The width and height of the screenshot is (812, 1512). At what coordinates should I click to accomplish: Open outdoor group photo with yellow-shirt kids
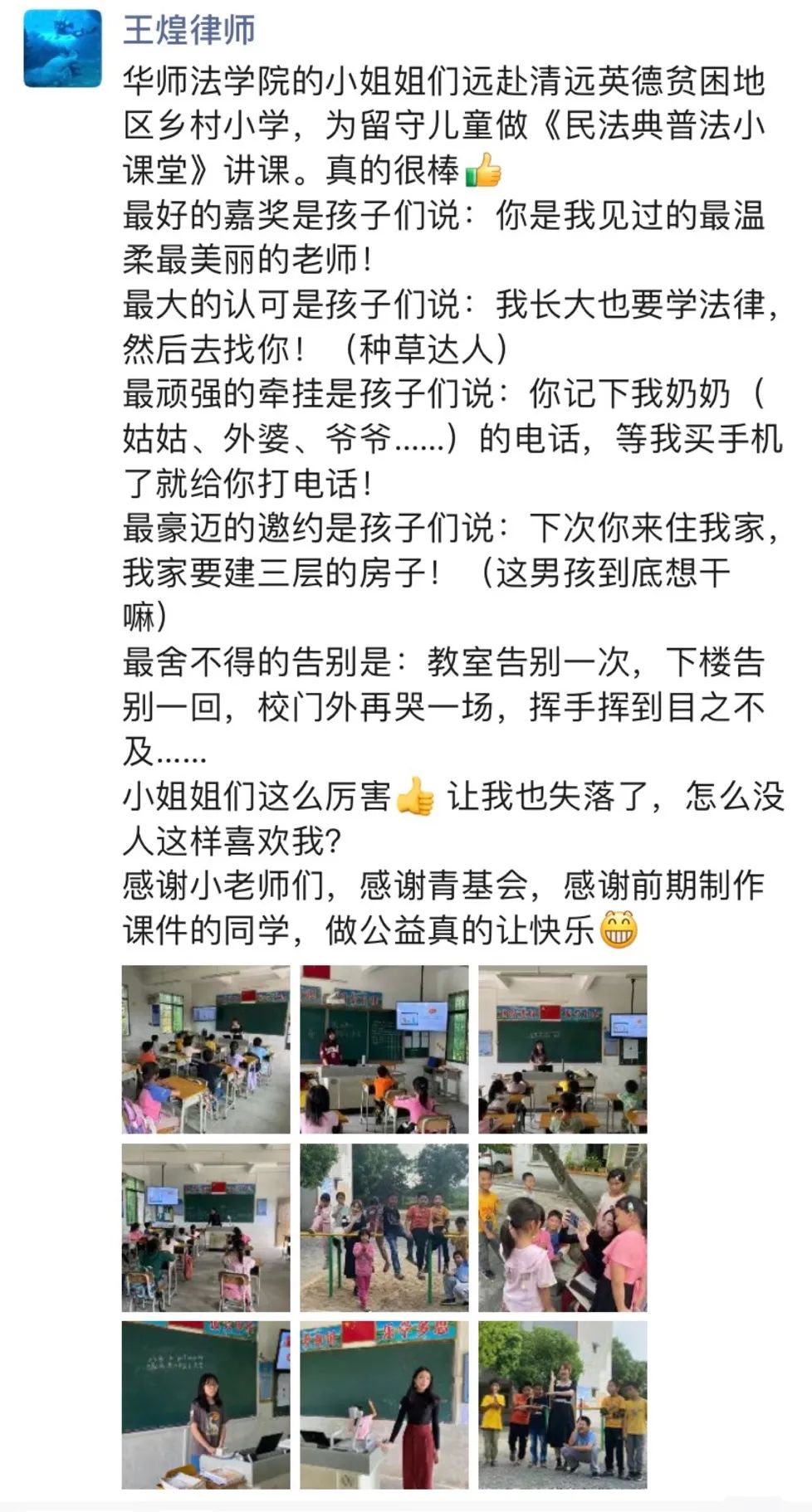pyautogui.click(x=562, y=1405)
